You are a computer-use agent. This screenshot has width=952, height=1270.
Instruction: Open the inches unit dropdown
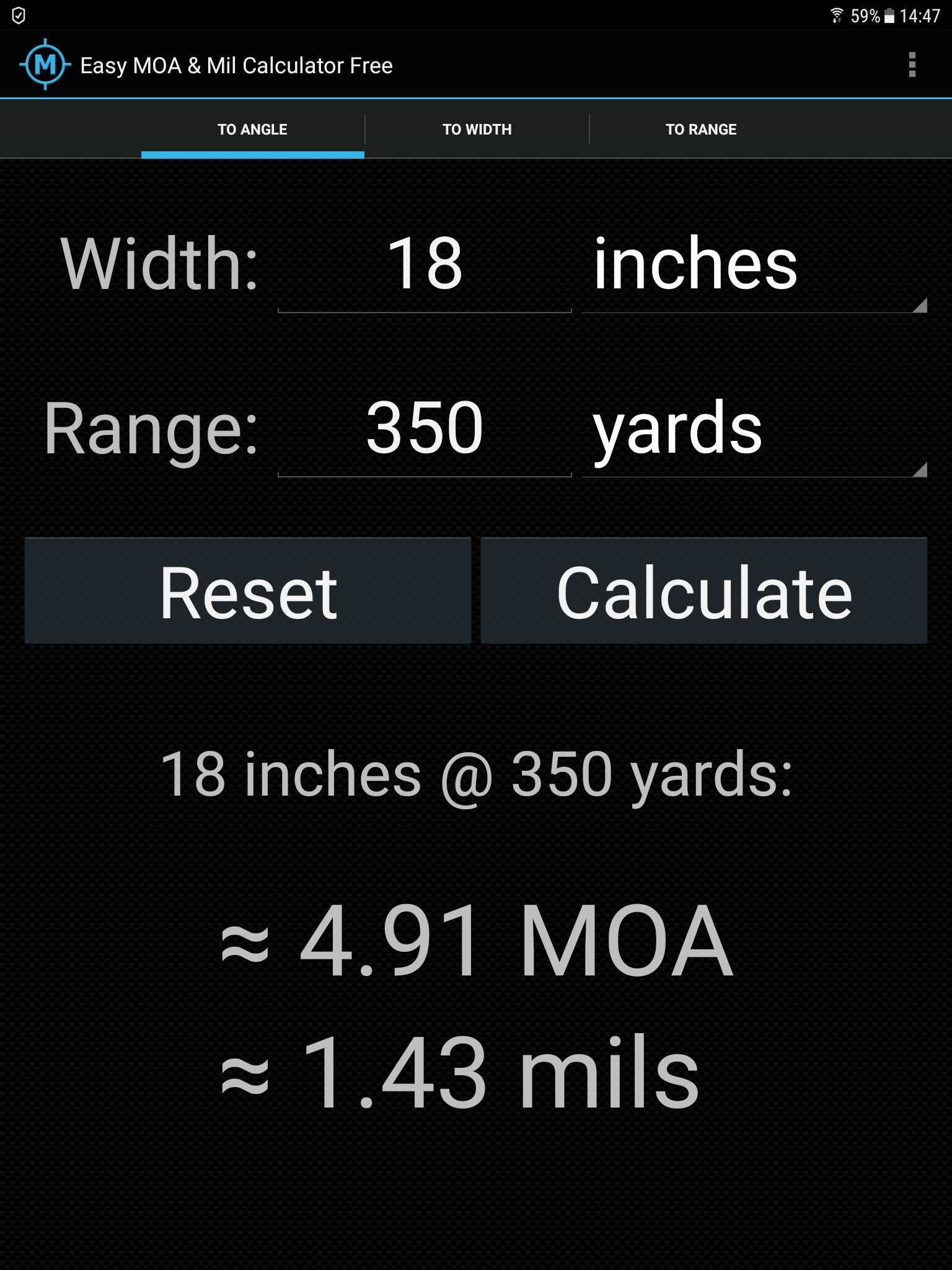pos(753,267)
